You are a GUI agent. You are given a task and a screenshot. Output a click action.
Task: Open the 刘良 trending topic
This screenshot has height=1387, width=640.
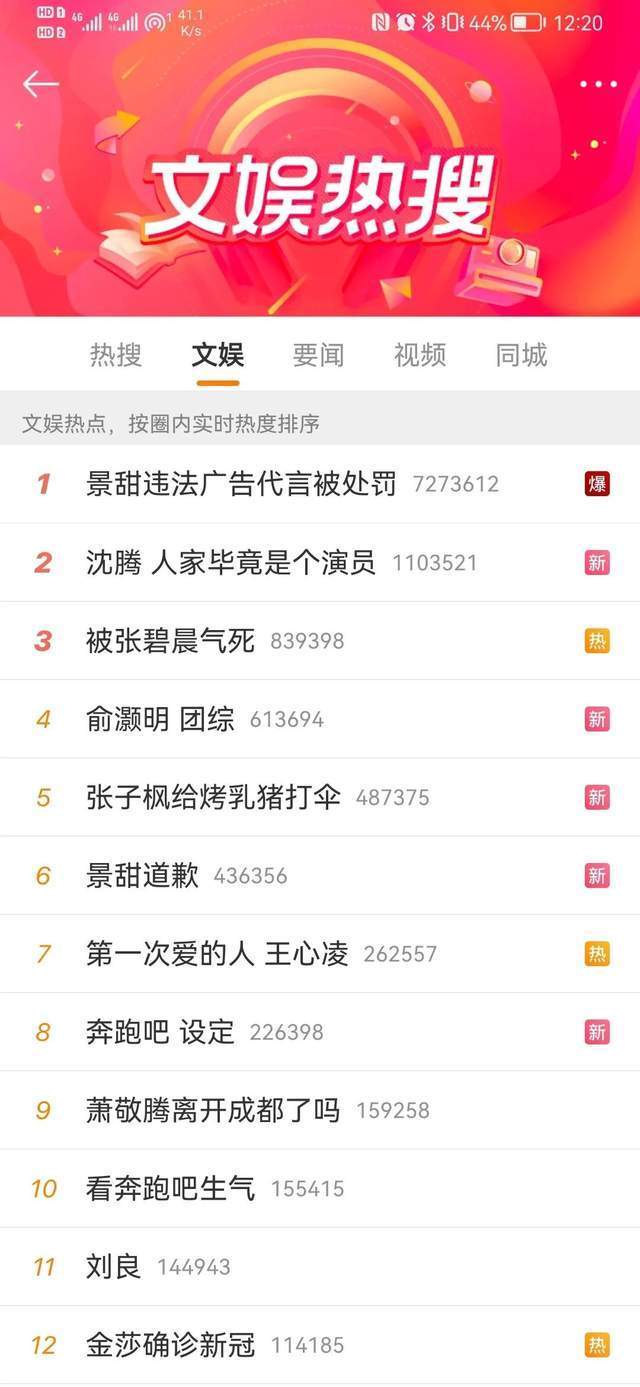pyautogui.click(x=114, y=1267)
